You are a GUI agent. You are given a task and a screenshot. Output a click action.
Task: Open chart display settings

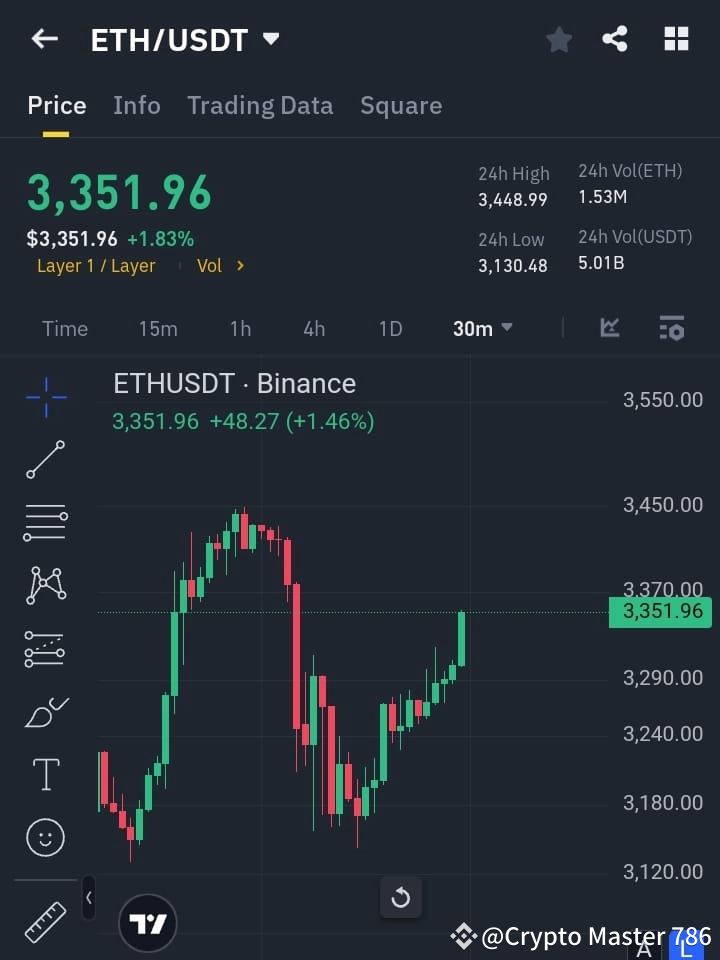(671, 328)
